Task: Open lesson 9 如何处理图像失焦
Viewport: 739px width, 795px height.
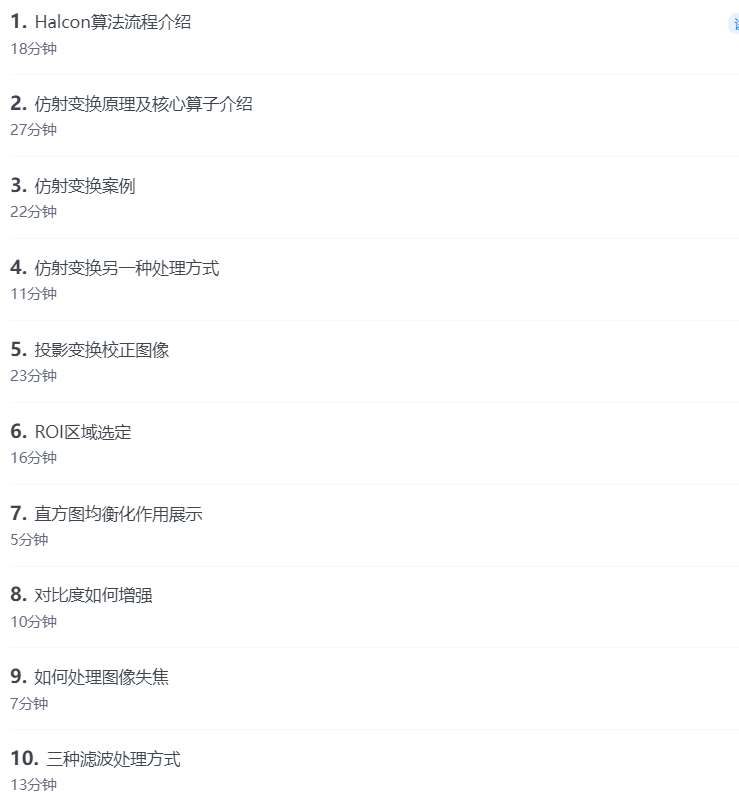Action: coord(101,677)
